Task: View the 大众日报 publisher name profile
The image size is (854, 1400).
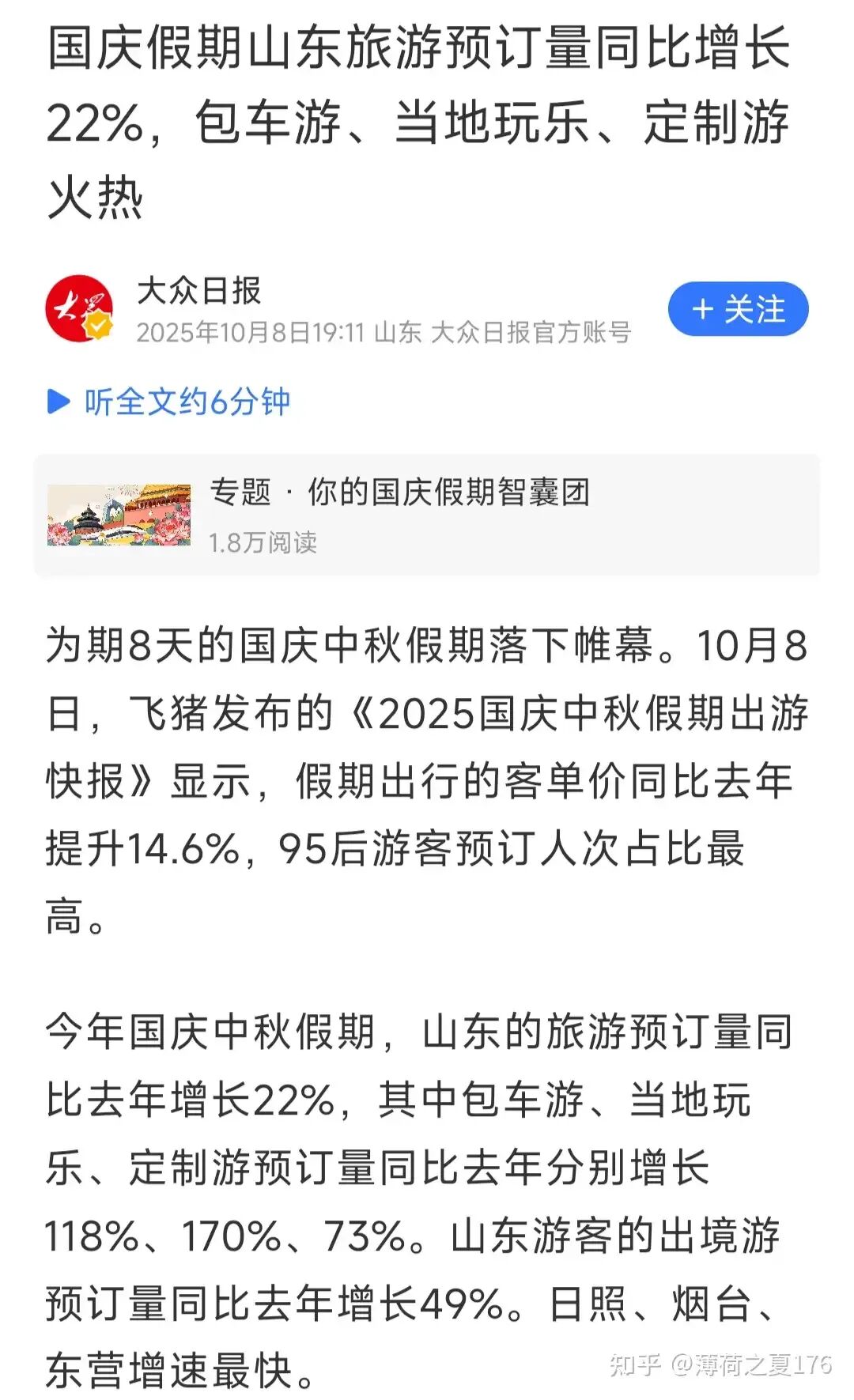Action: tap(198, 290)
